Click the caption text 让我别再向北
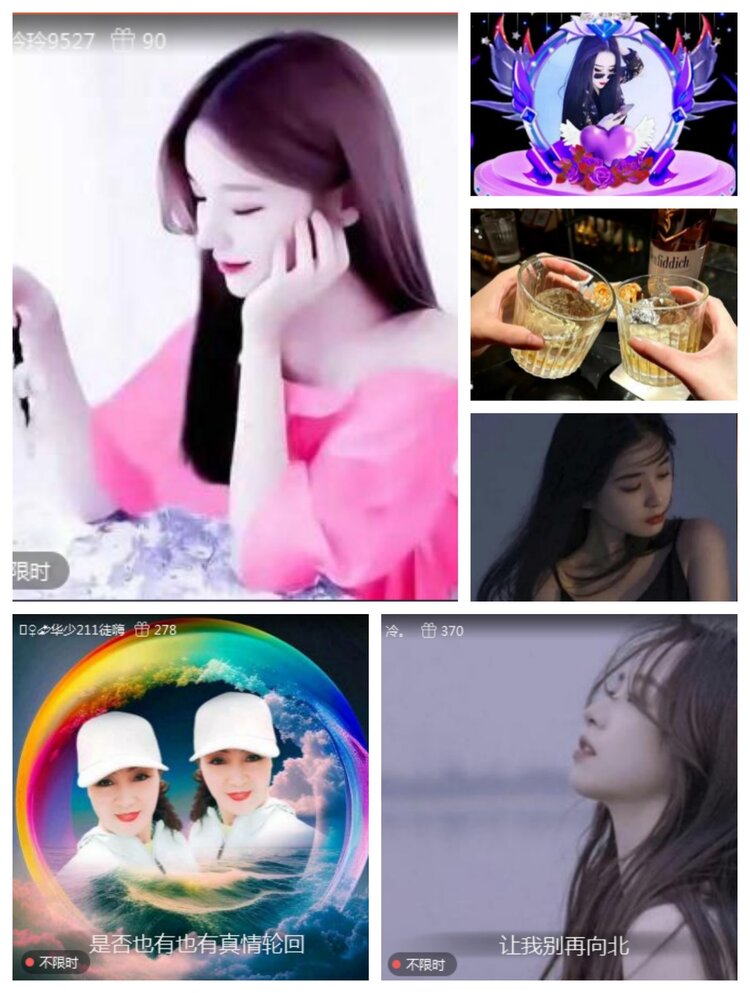 click(x=552, y=941)
